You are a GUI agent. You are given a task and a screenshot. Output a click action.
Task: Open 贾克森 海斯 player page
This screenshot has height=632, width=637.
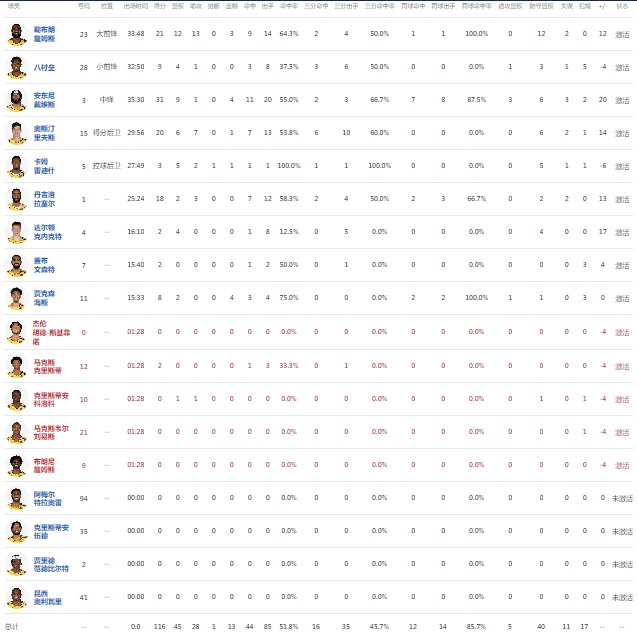click(44, 298)
